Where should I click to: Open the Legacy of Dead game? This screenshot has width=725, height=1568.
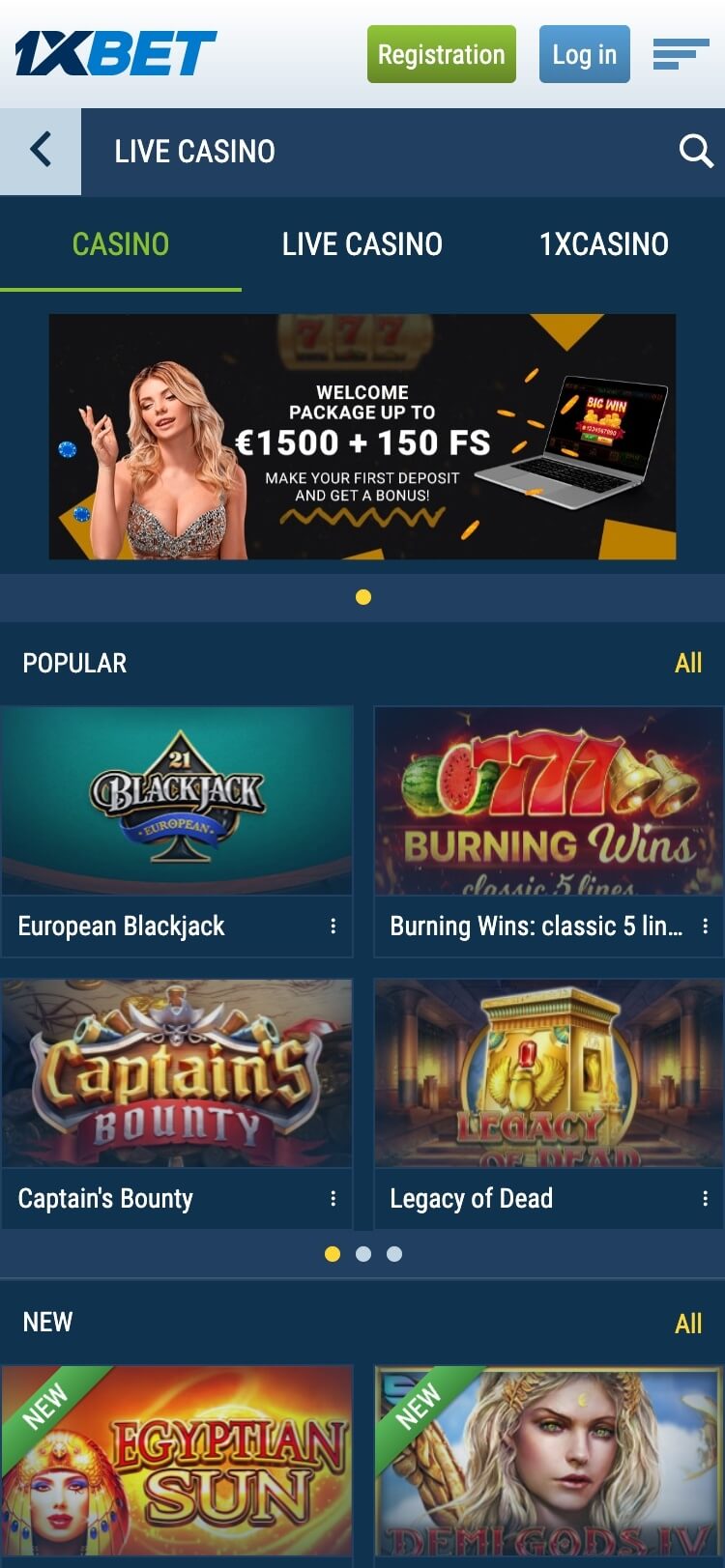pos(548,1074)
